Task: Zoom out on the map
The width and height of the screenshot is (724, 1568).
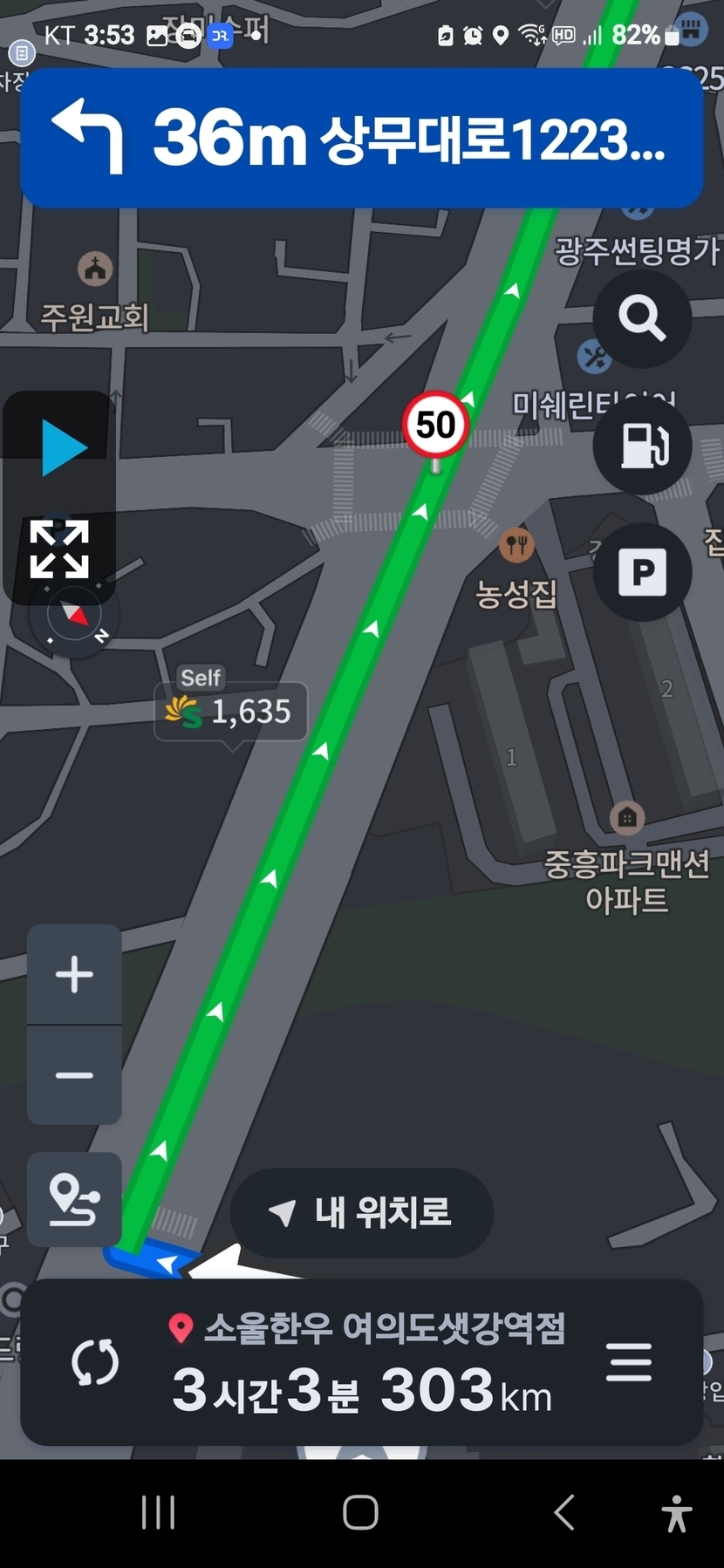Action: click(x=74, y=1075)
